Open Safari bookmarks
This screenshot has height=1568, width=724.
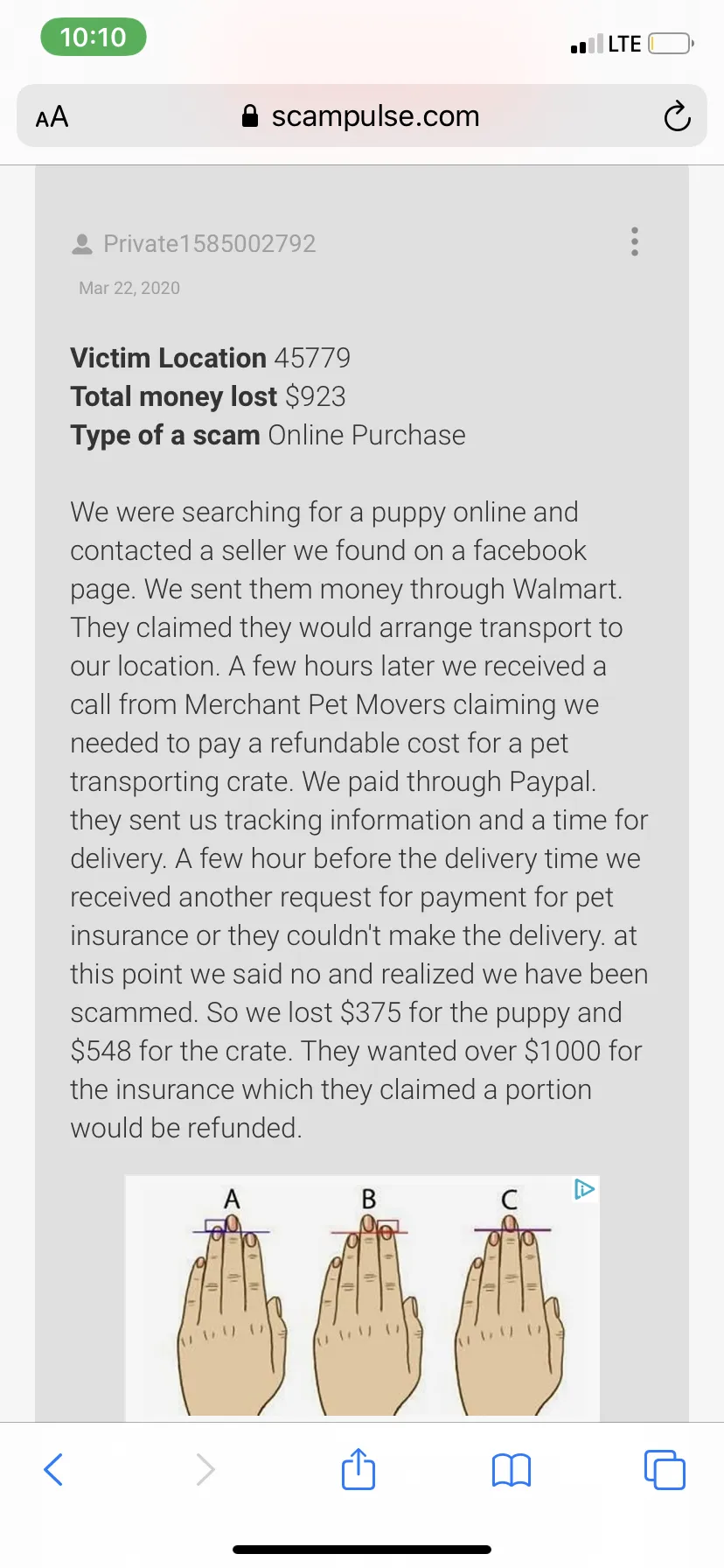[512, 1470]
